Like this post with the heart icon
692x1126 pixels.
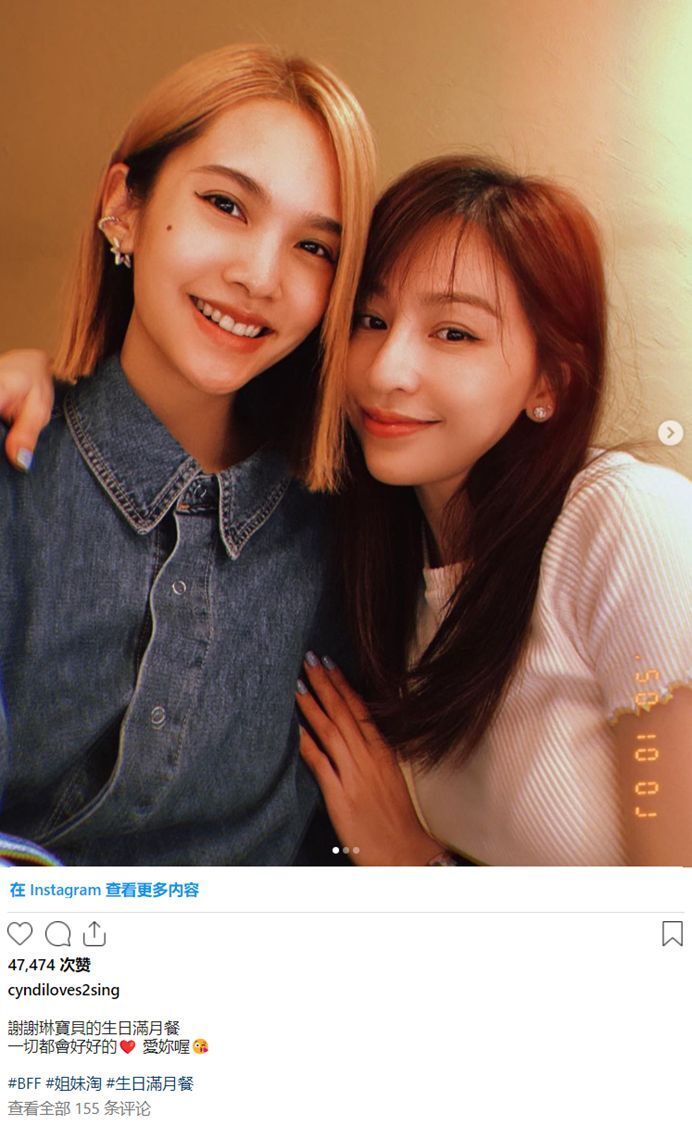point(20,934)
